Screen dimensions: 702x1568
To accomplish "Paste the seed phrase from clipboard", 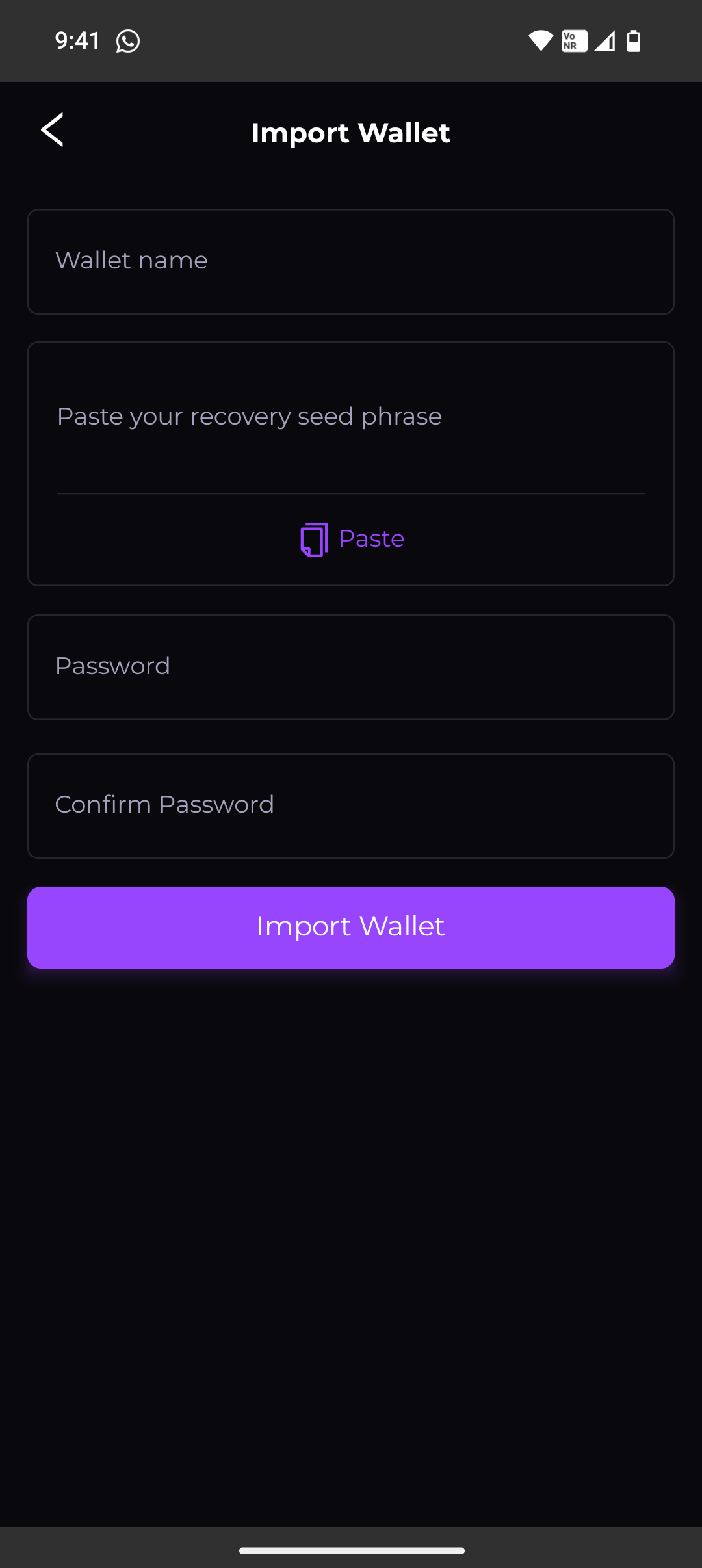I will 352,539.
